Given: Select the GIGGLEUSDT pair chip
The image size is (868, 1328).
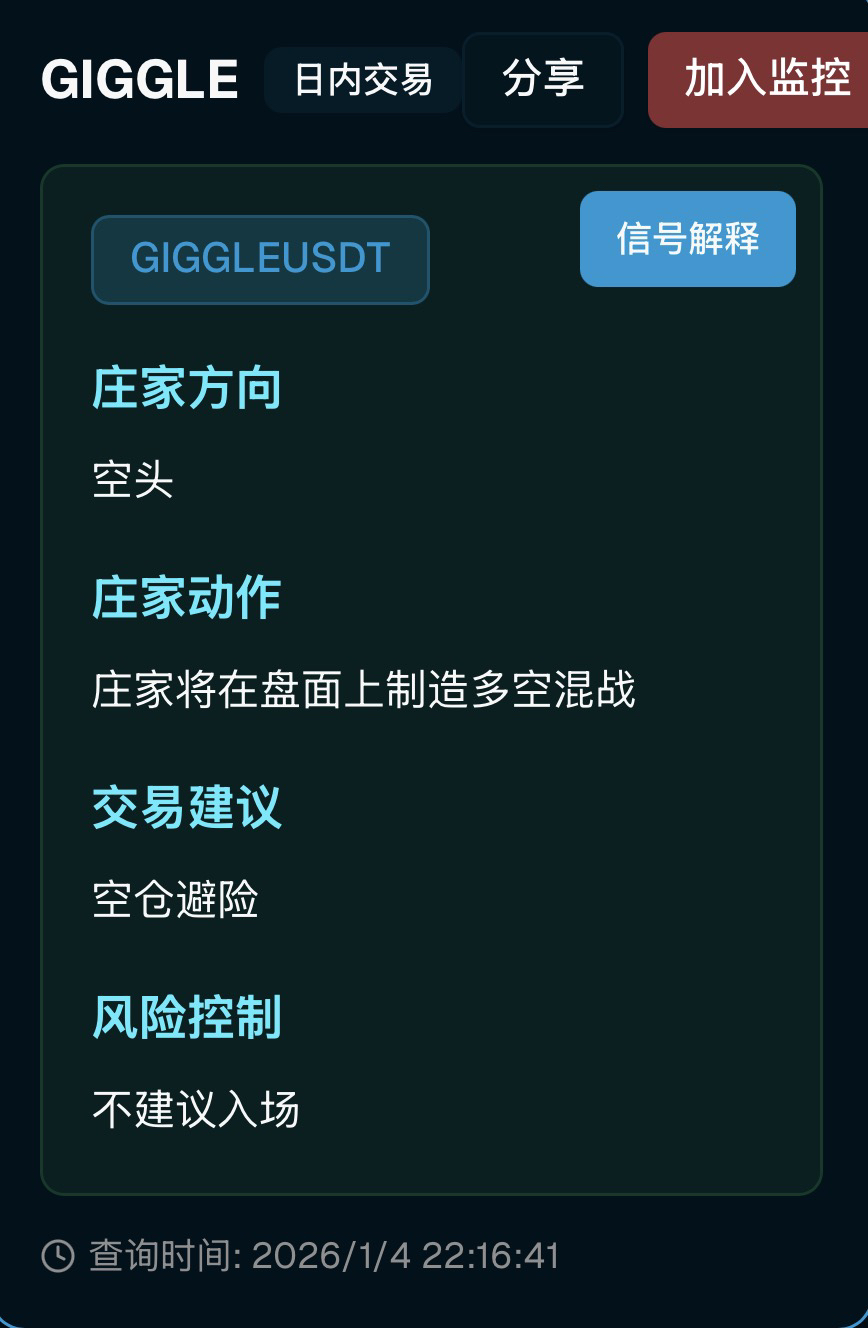Looking at the screenshot, I should [x=260, y=259].
